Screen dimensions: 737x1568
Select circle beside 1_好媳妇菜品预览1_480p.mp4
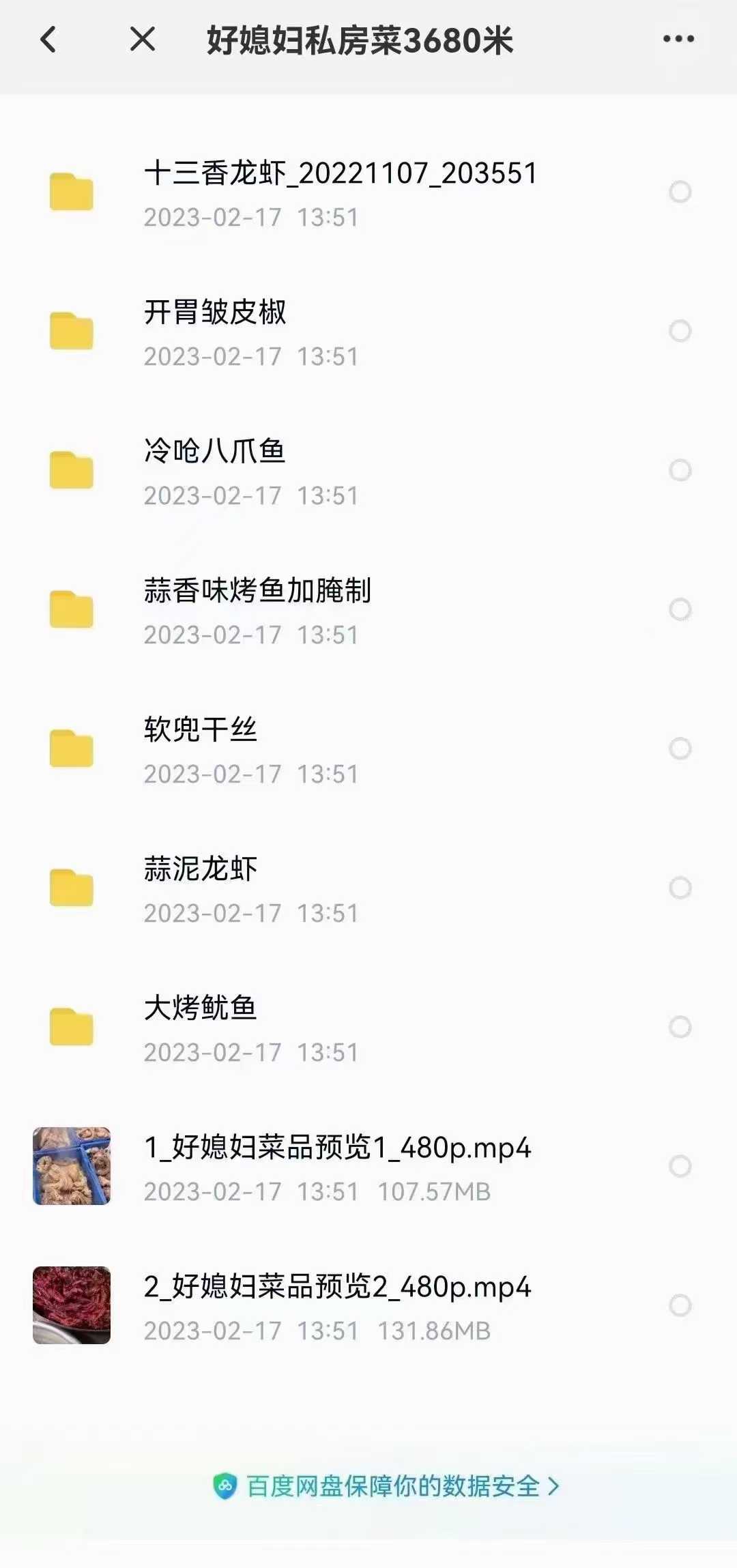coord(680,1166)
